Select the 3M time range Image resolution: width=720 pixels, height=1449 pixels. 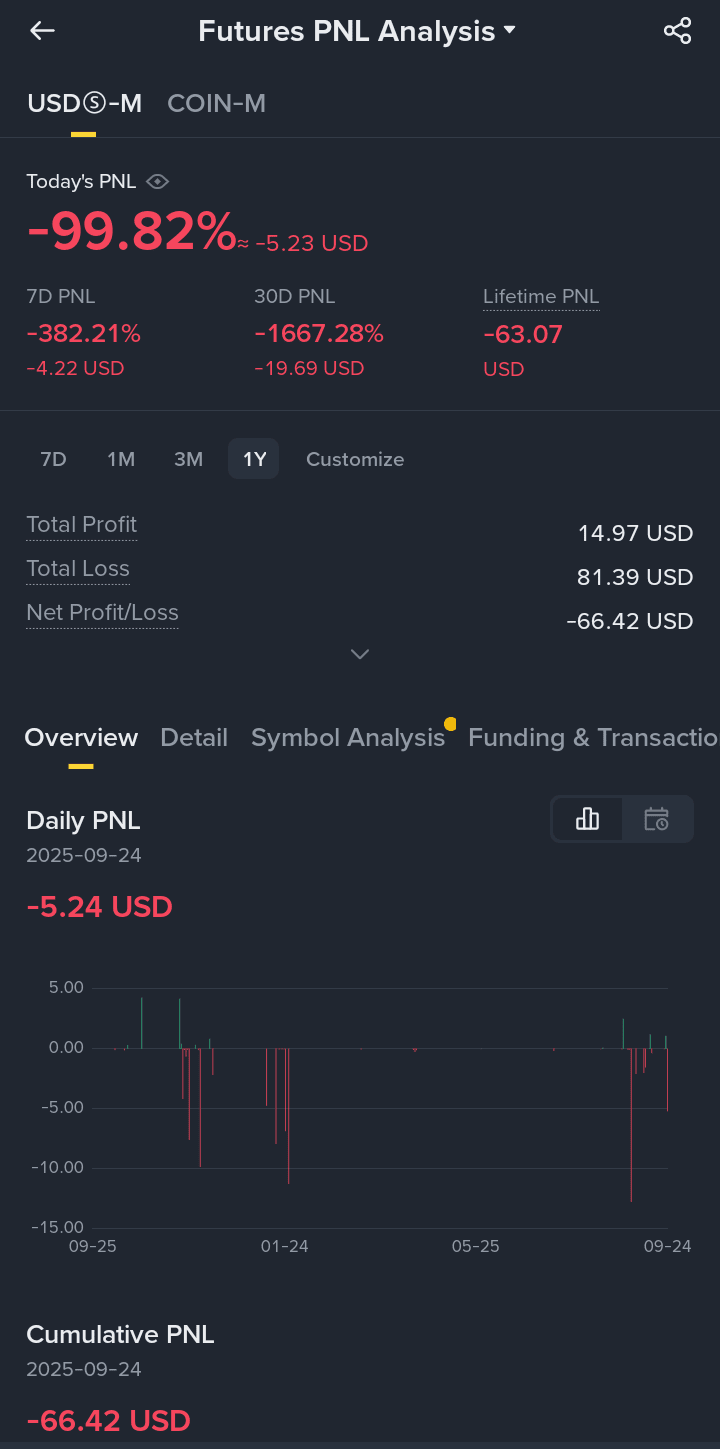click(x=188, y=459)
